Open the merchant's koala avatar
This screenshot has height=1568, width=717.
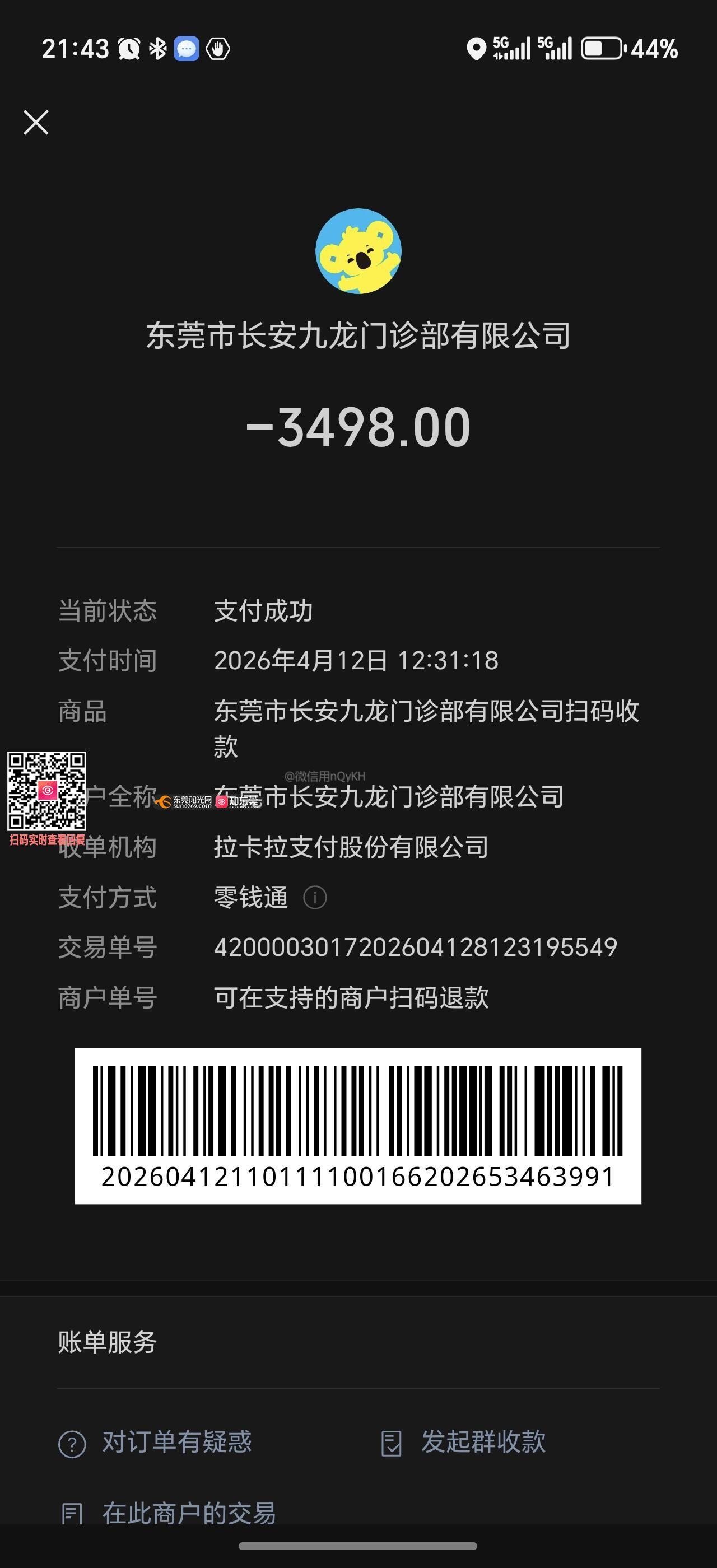tap(358, 251)
